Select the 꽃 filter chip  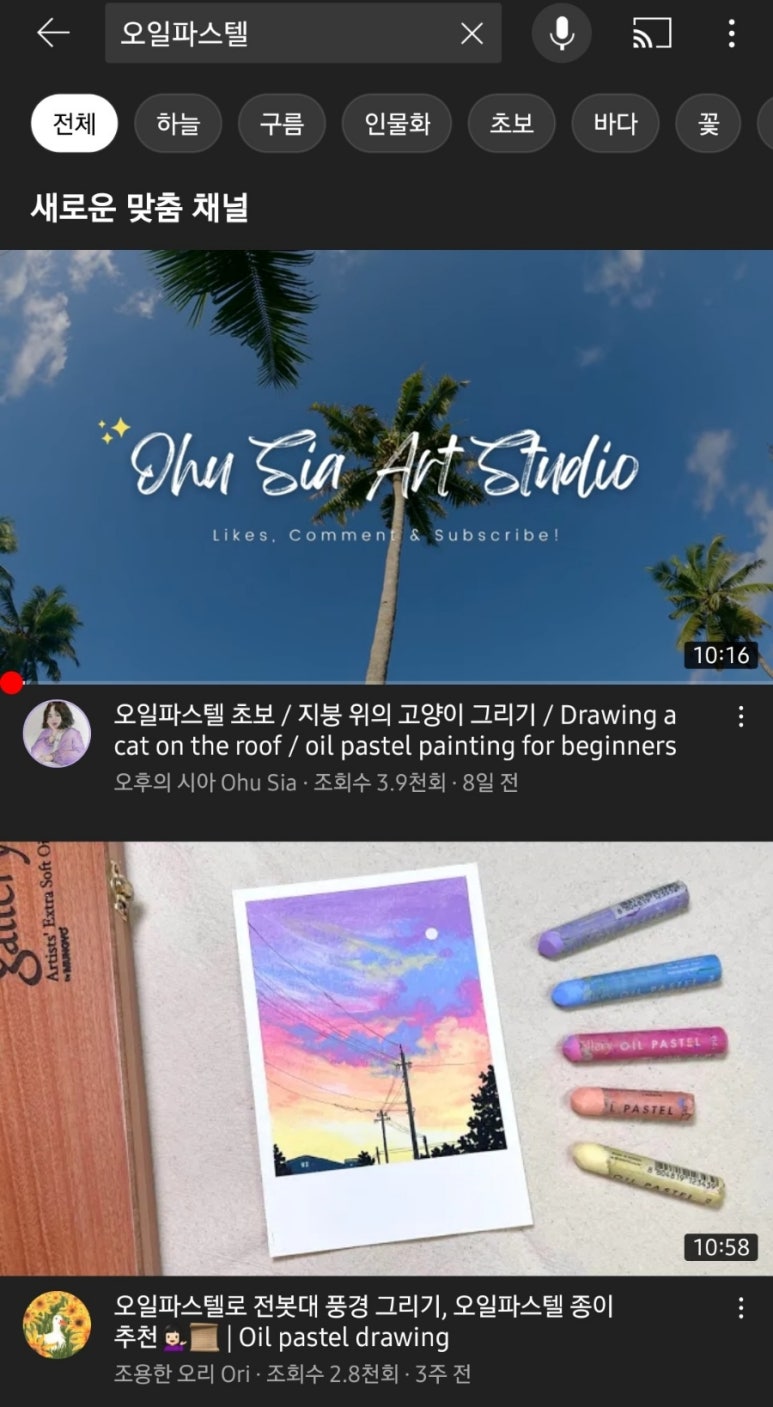pos(708,123)
